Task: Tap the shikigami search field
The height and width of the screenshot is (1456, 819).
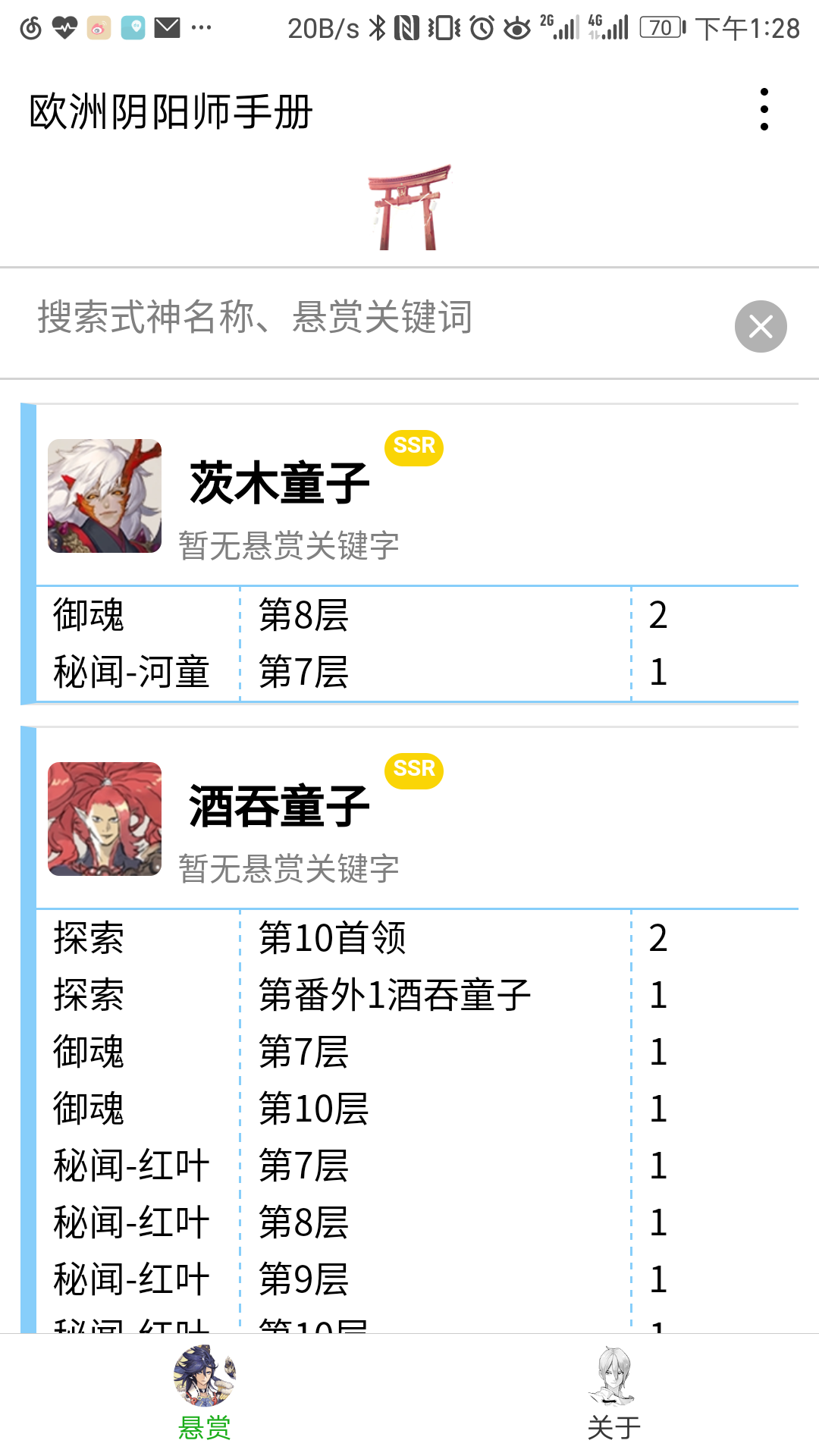Action: (364, 318)
